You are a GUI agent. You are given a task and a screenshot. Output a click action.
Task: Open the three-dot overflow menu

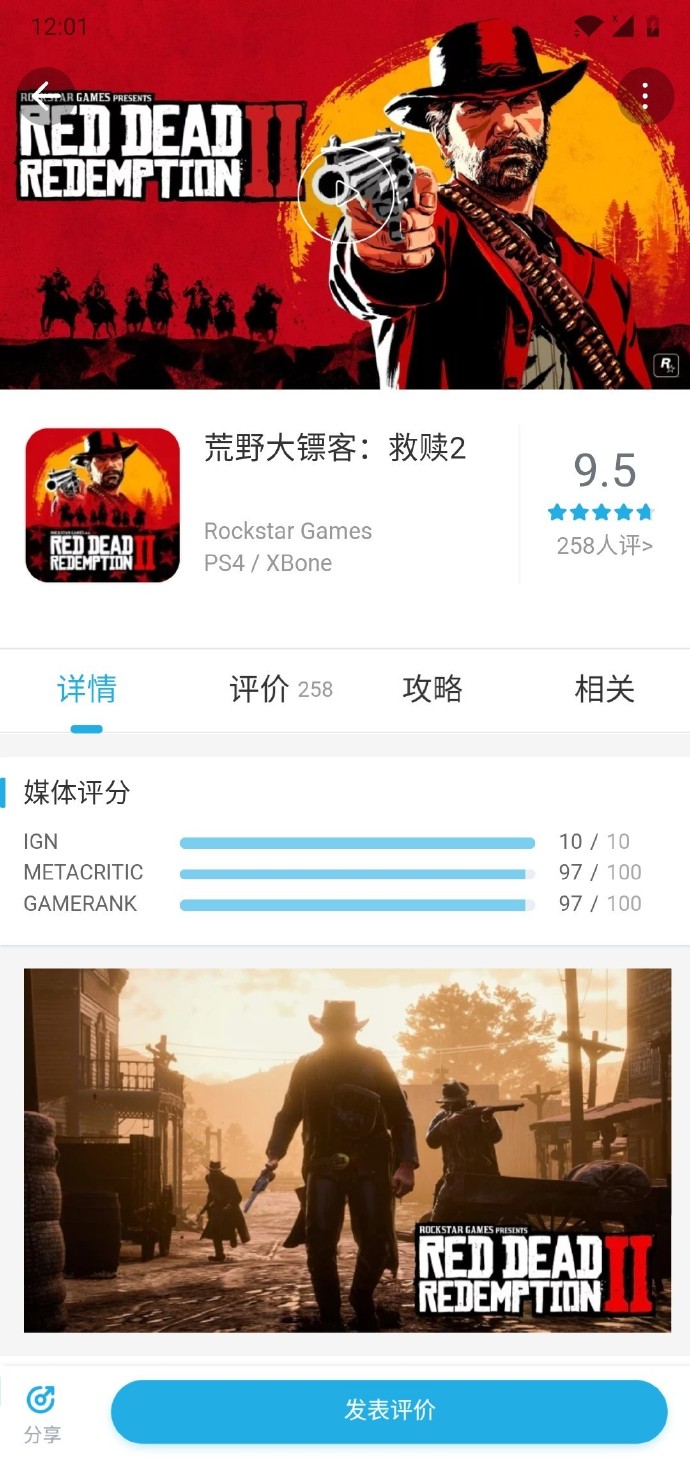click(645, 96)
